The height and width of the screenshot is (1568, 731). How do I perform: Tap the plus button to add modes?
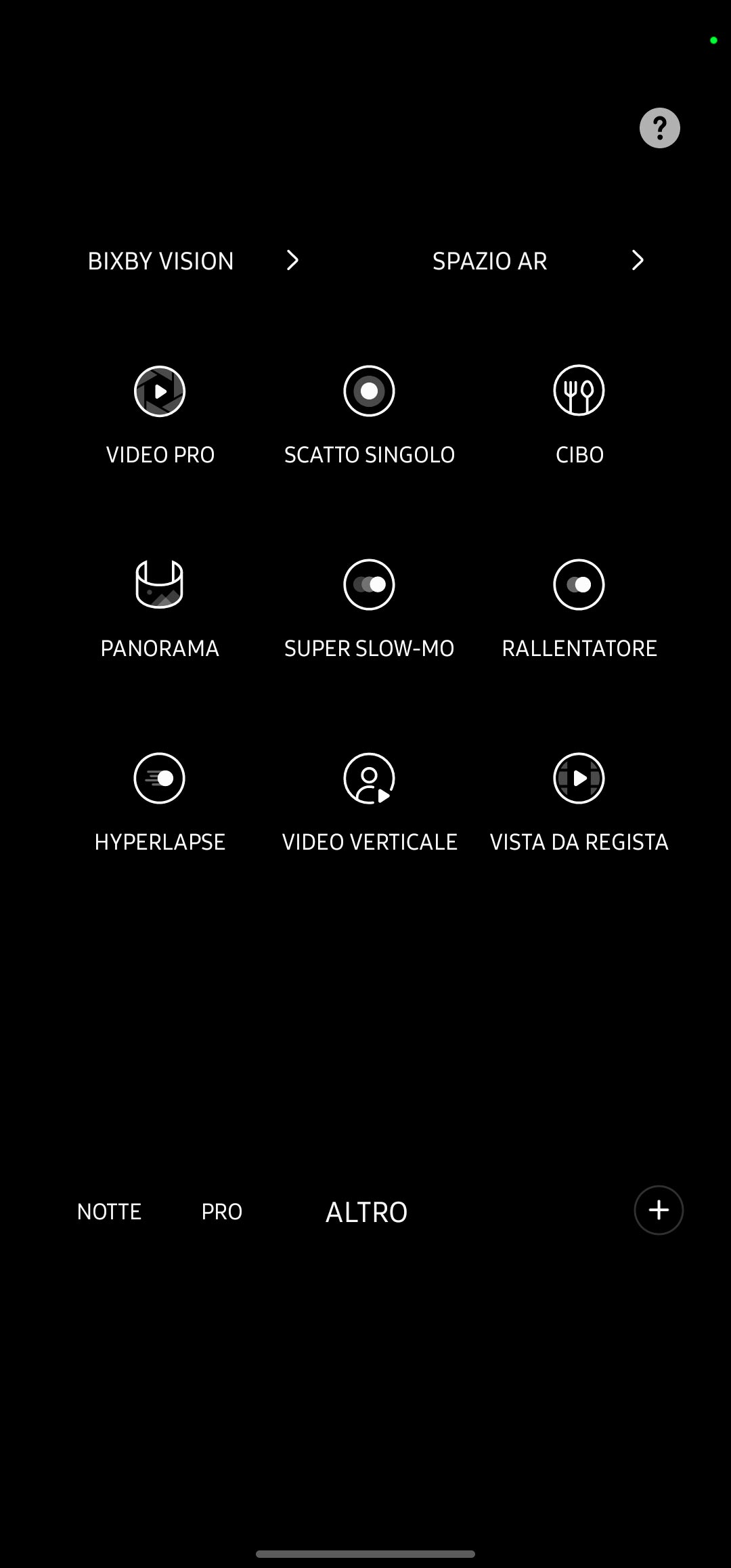[659, 1210]
